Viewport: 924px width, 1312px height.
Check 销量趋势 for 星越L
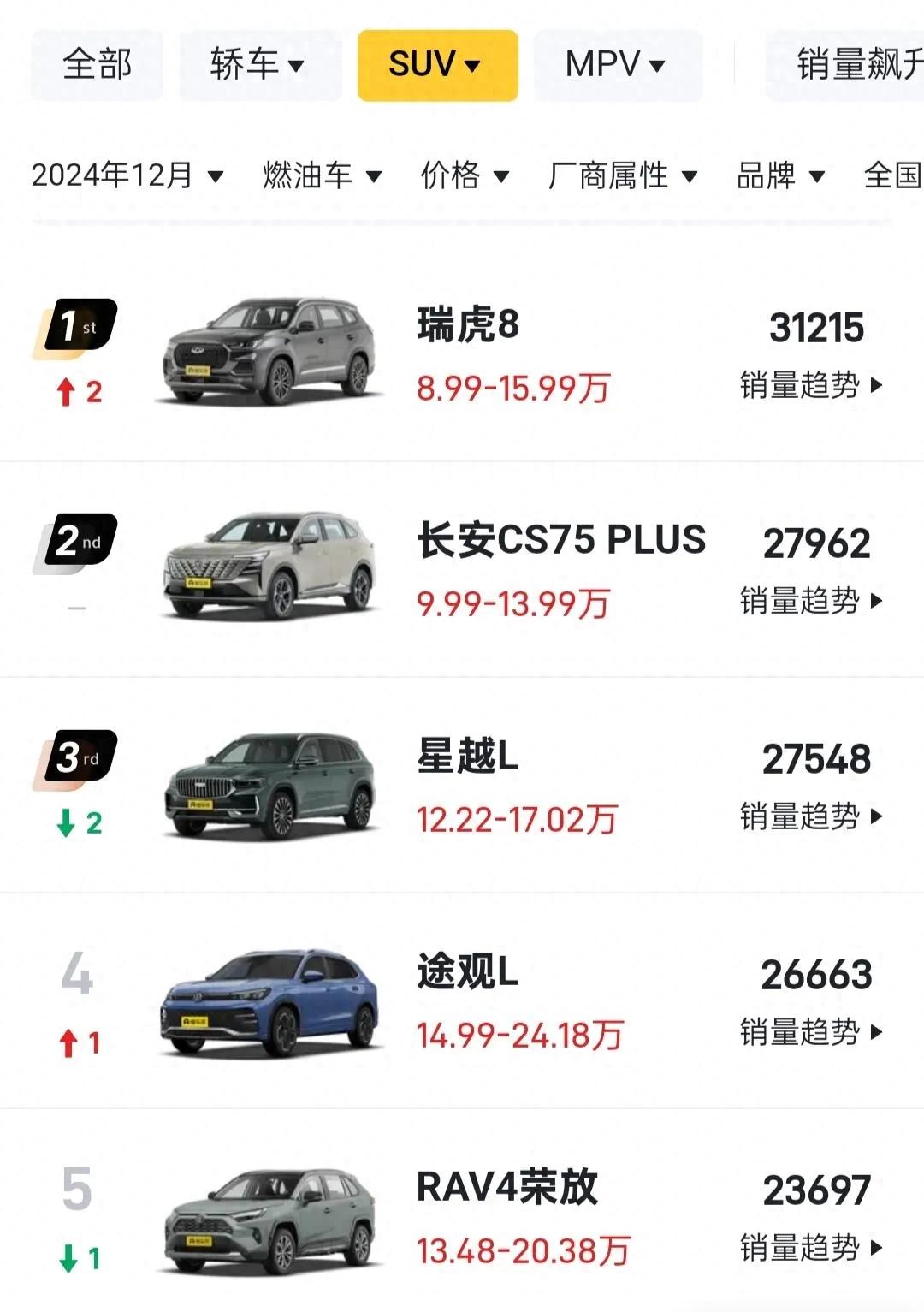(810, 817)
